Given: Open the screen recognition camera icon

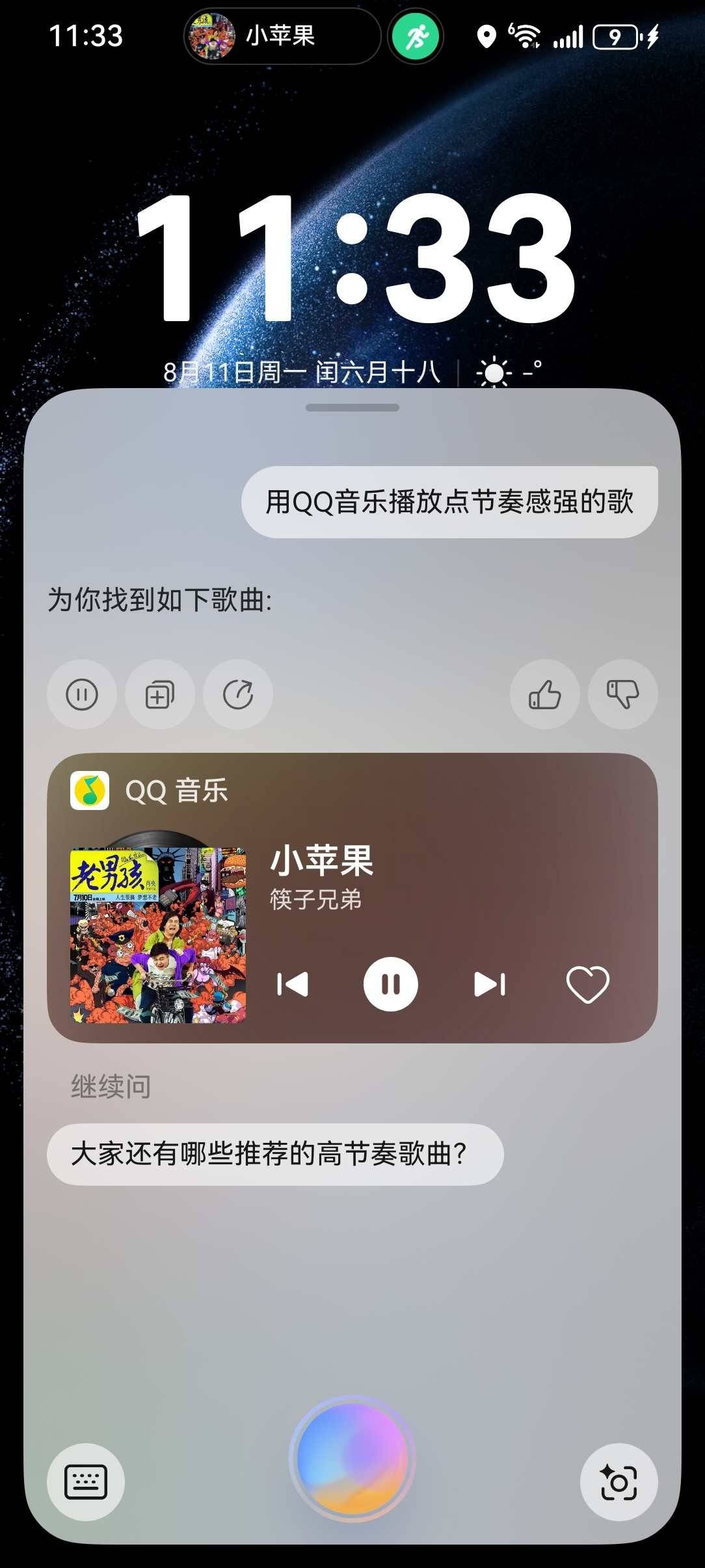Looking at the screenshot, I should [x=619, y=1482].
